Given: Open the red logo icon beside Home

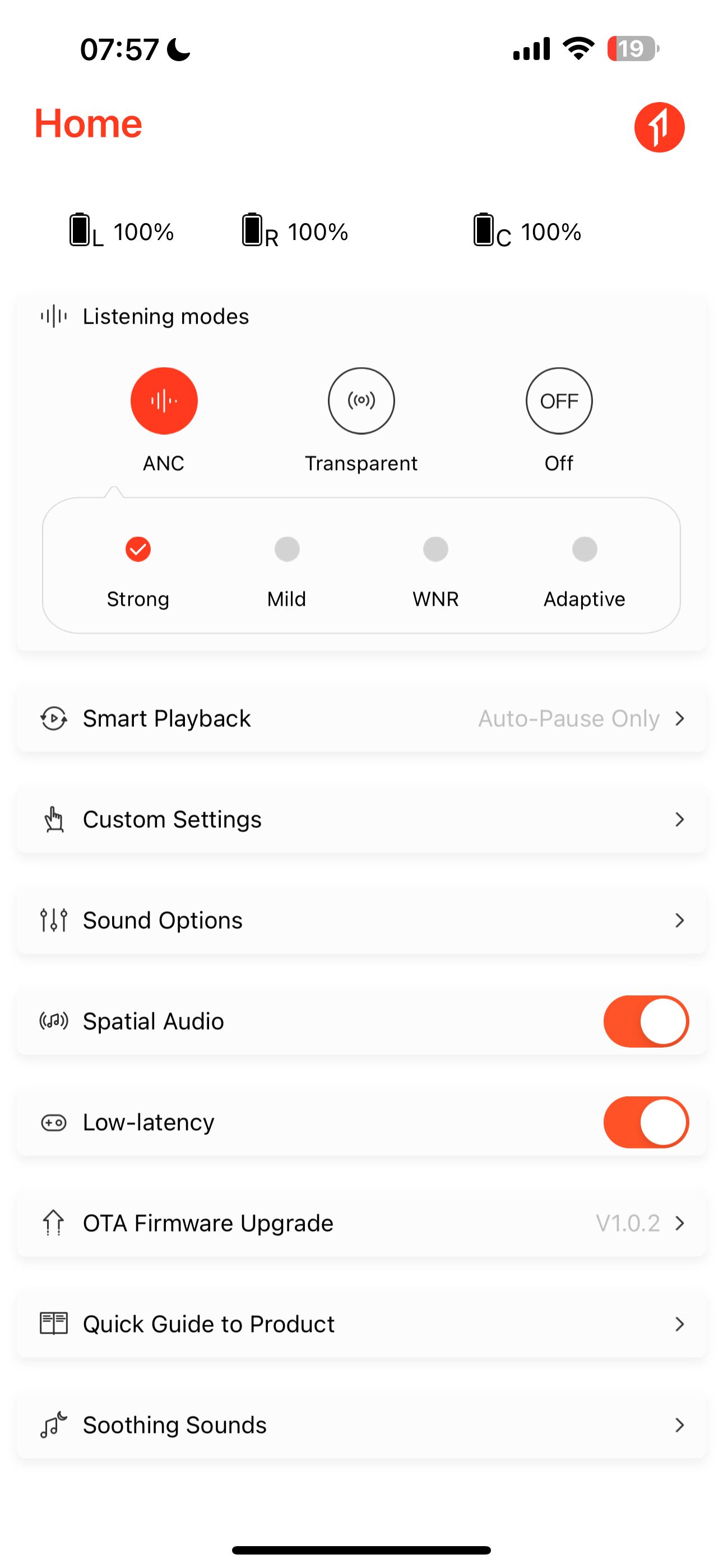Looking at the screenshot, I should tap(659, 127).
